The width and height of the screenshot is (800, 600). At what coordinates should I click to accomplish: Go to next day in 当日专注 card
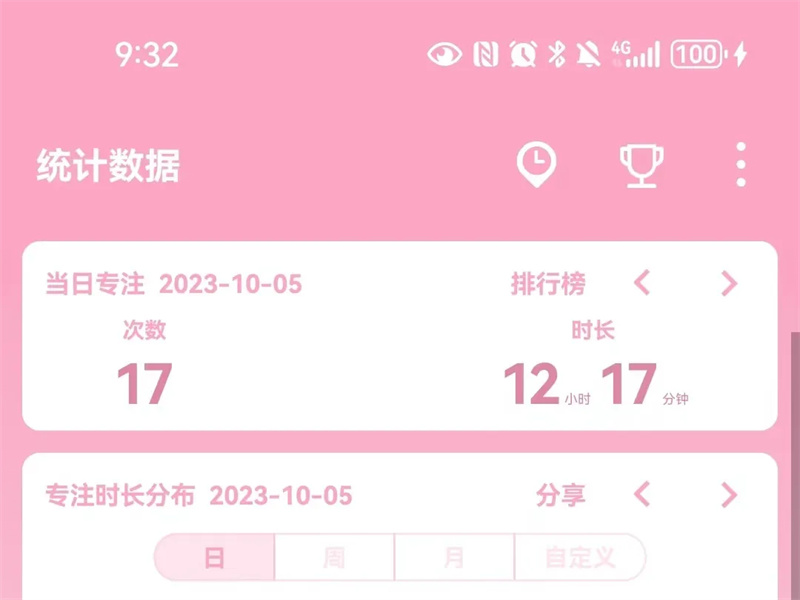coord(728,284)
